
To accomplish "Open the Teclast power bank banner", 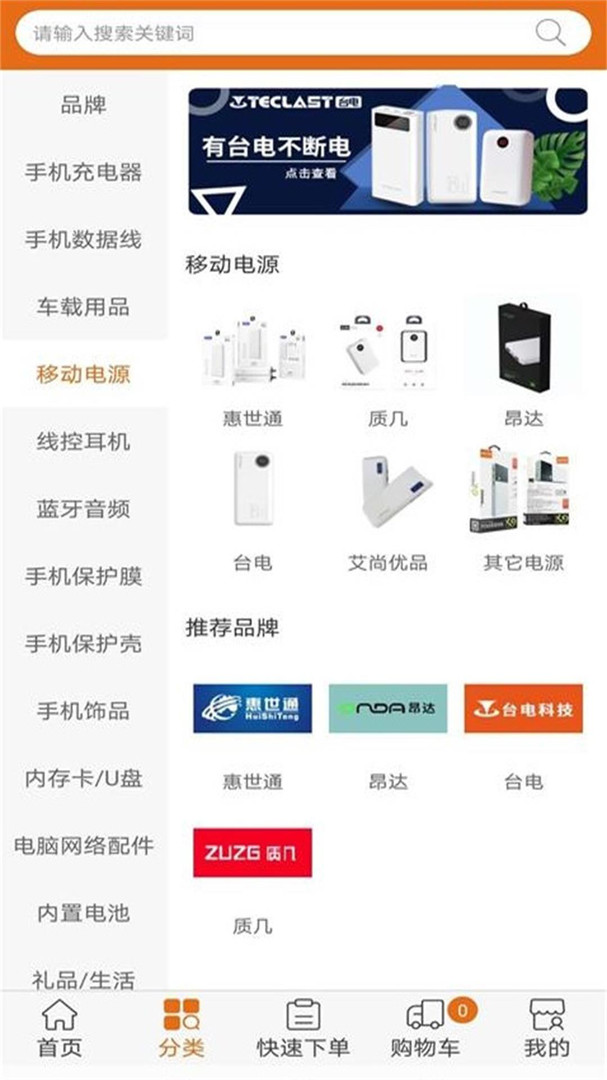I will [388, 150].
